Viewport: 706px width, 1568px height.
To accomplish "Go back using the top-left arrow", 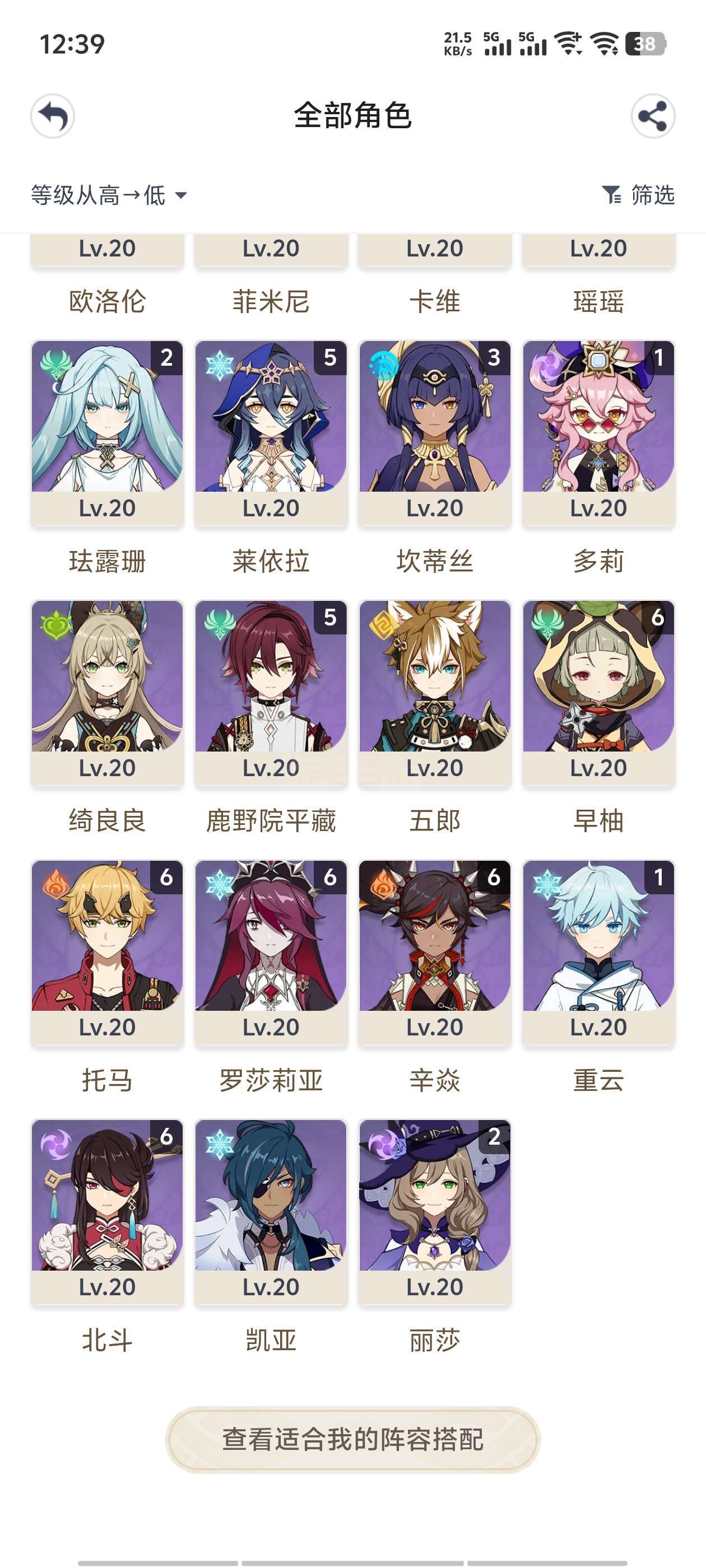I will (x=53, y=116).
